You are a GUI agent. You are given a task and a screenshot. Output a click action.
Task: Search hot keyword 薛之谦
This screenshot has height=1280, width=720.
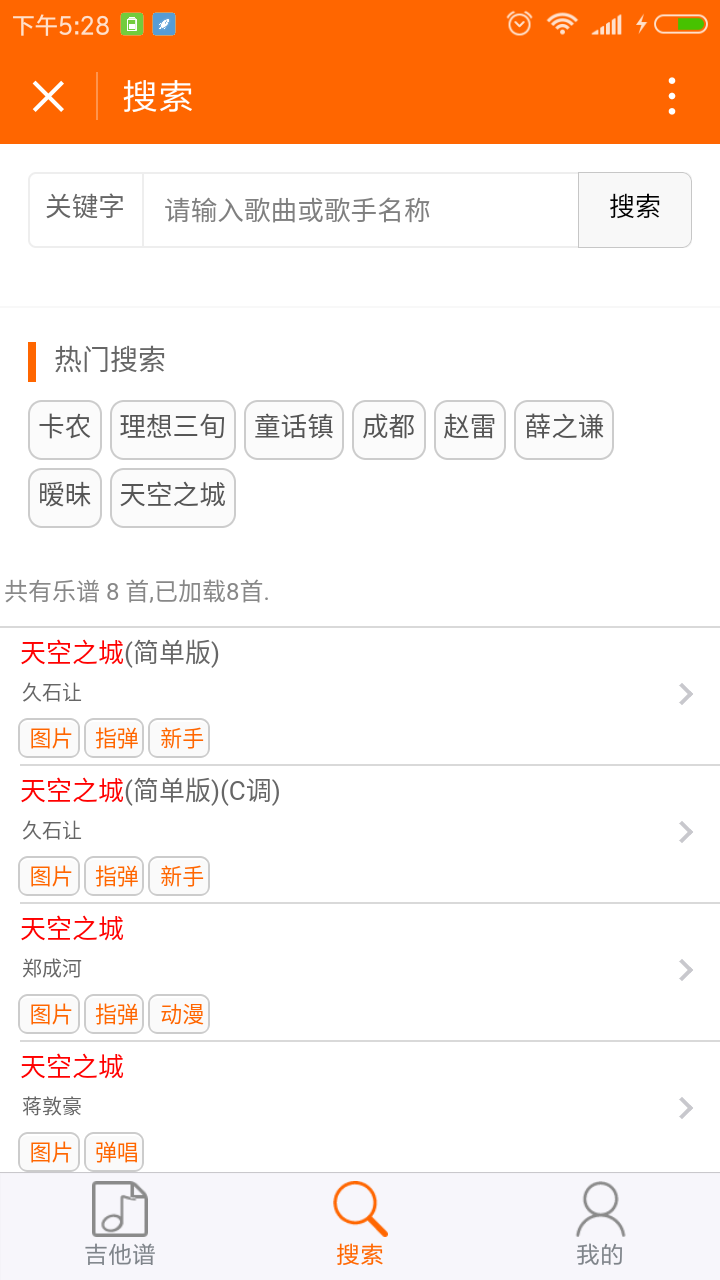pos(564,430)
